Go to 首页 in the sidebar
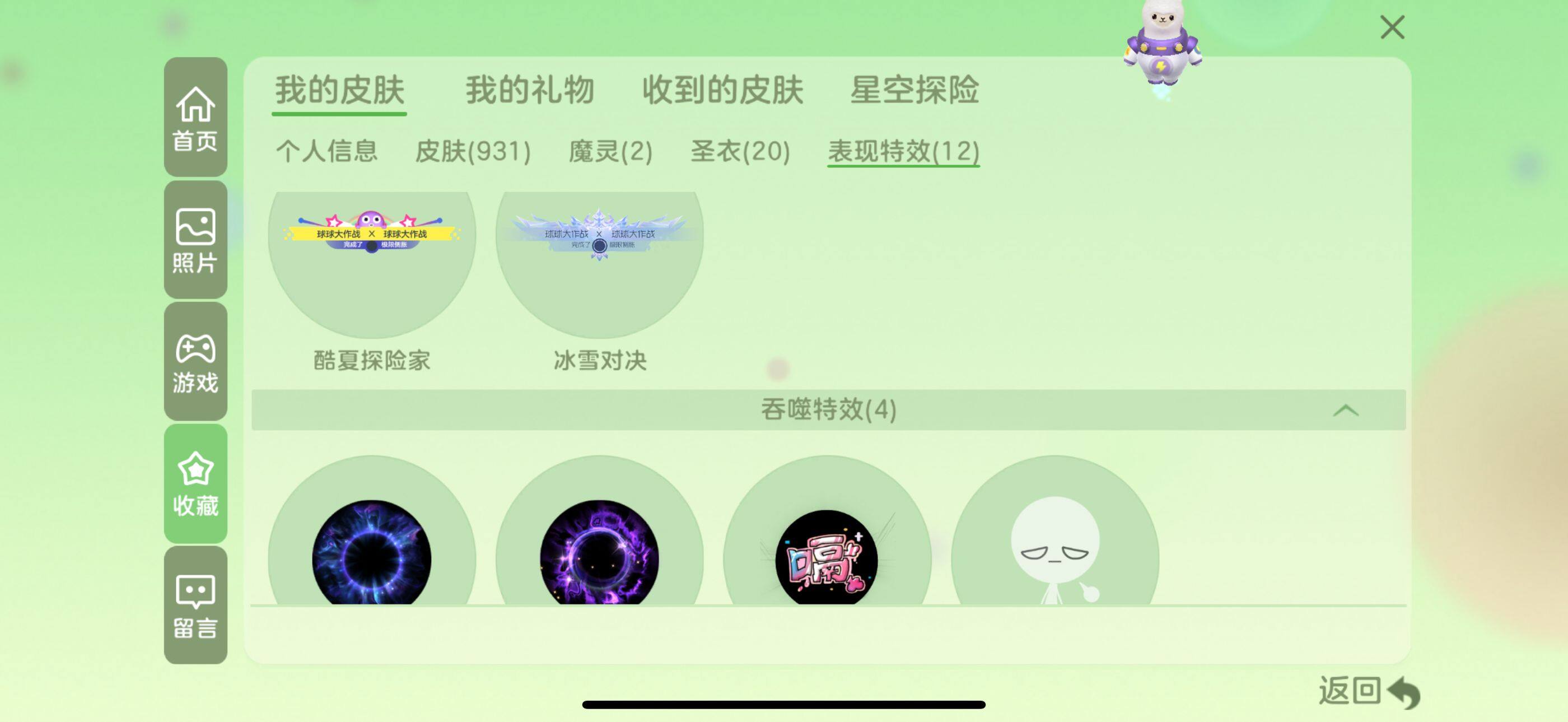The width and height of the screenshot is (1568, 722). (195, 118)
